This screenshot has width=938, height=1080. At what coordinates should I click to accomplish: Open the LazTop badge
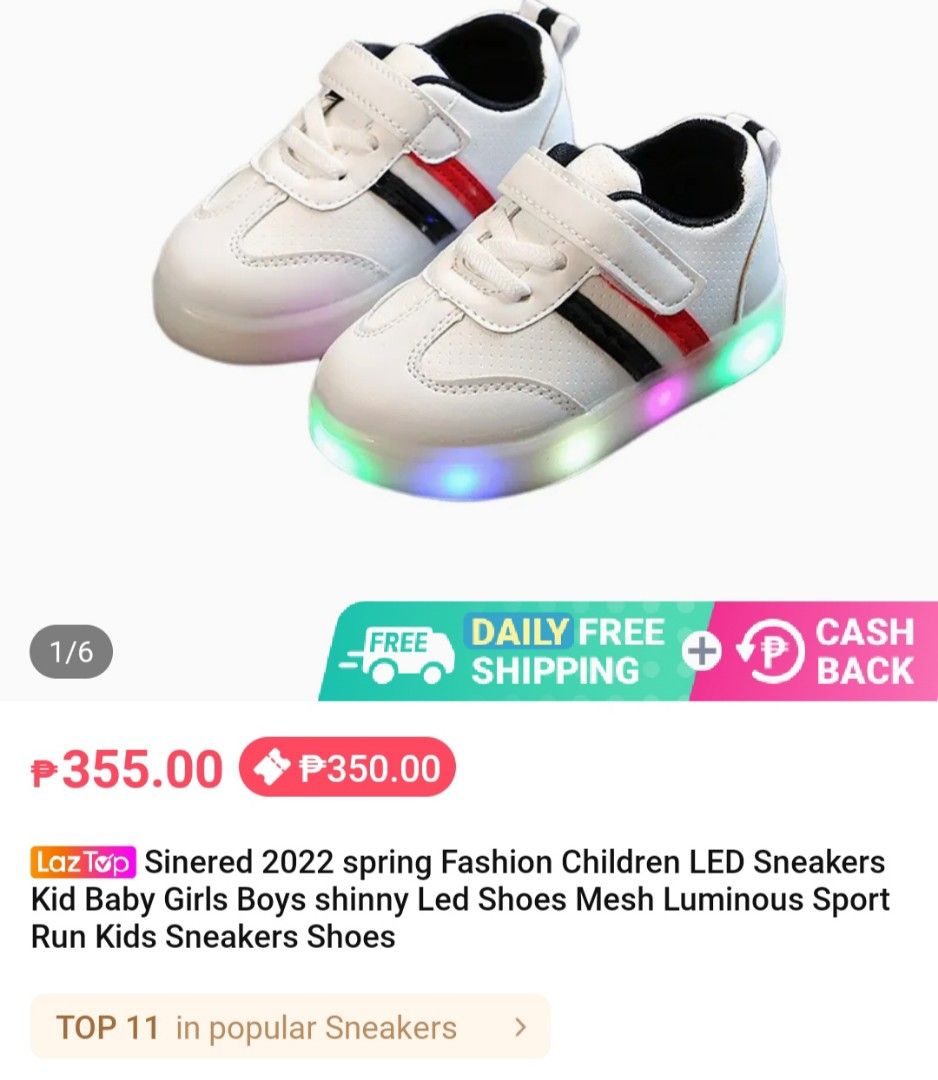pyautogui.click(x=85, y=860)
